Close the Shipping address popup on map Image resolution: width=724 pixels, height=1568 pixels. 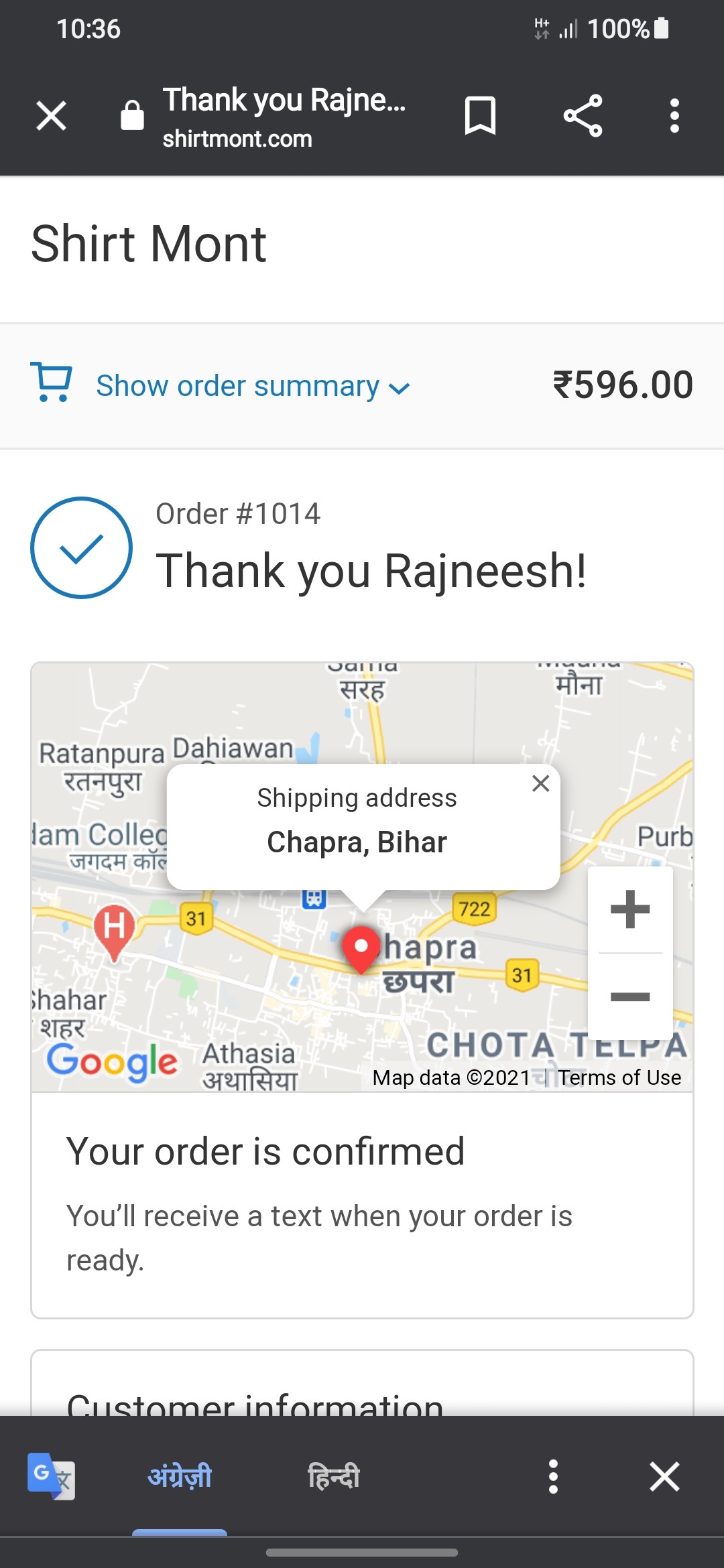(x=540, y=783)
